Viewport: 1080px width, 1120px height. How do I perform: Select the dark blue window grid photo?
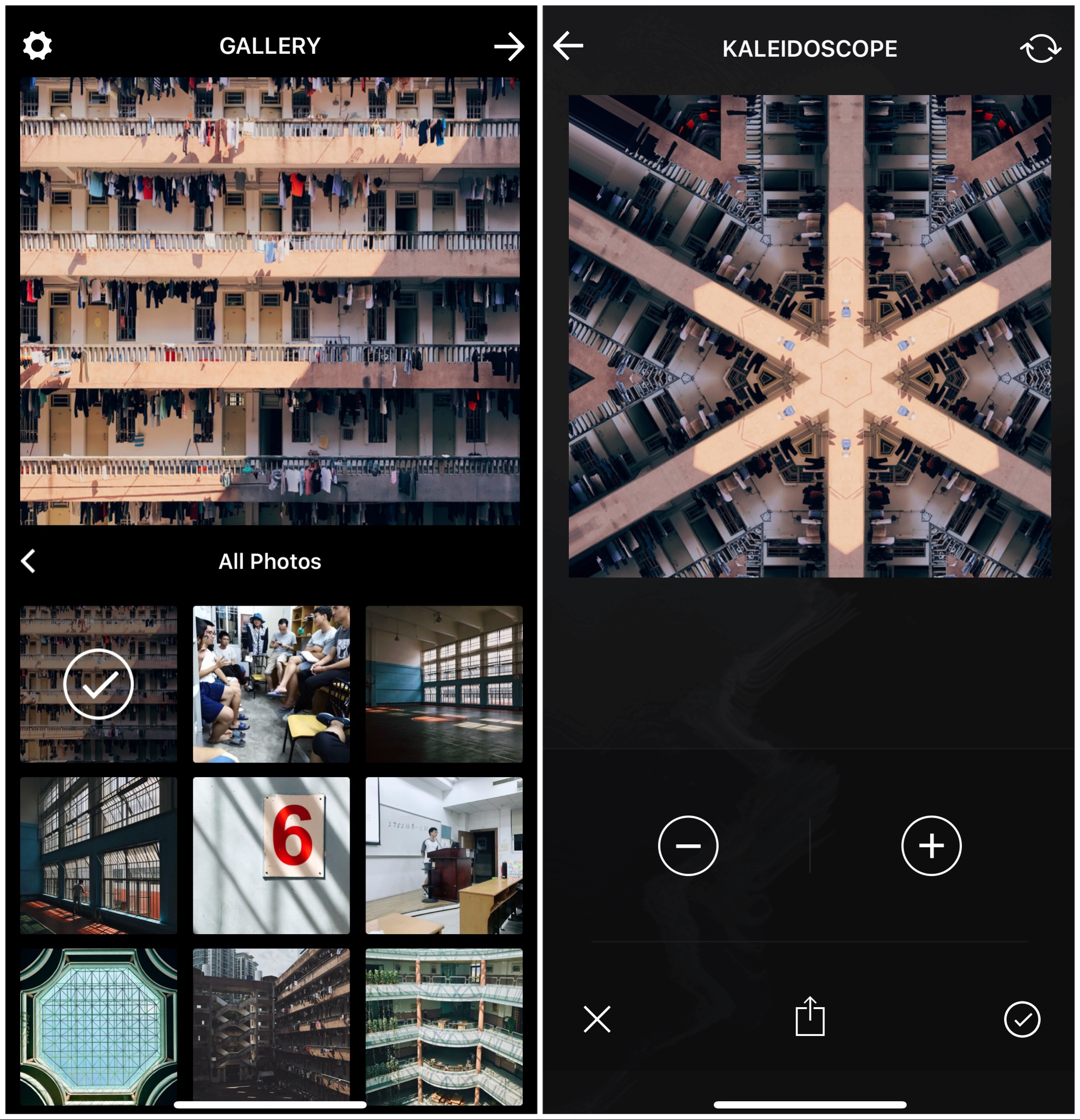point(98,855)
